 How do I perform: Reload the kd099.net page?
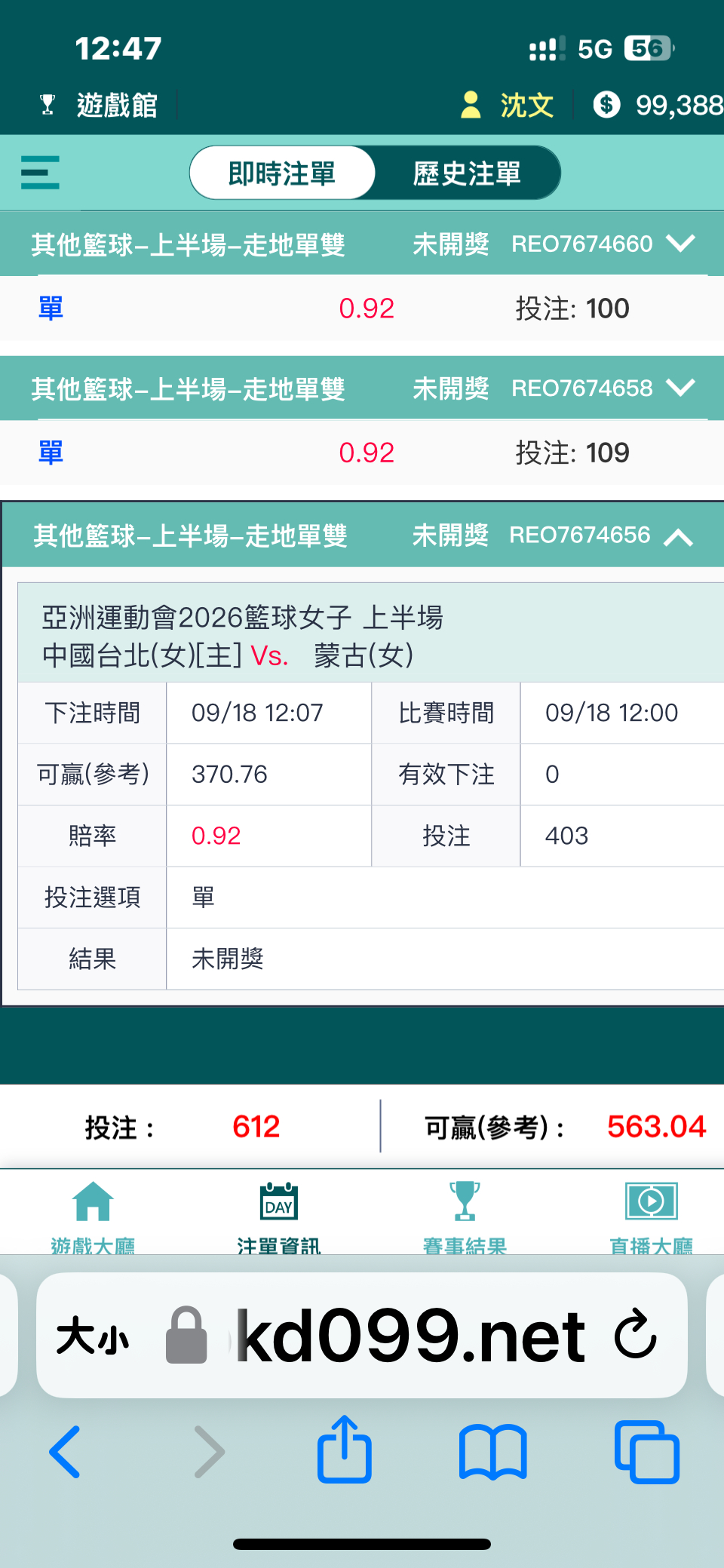pyautogui.click(x=636, y=1334)
